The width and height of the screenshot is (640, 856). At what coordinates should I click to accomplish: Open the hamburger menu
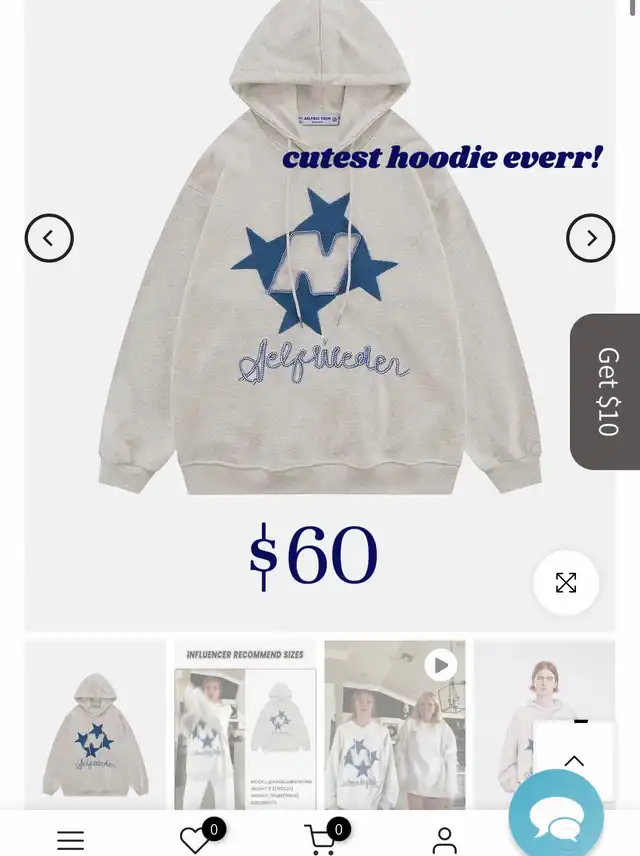pyautogui.click(x=70, y=841)
